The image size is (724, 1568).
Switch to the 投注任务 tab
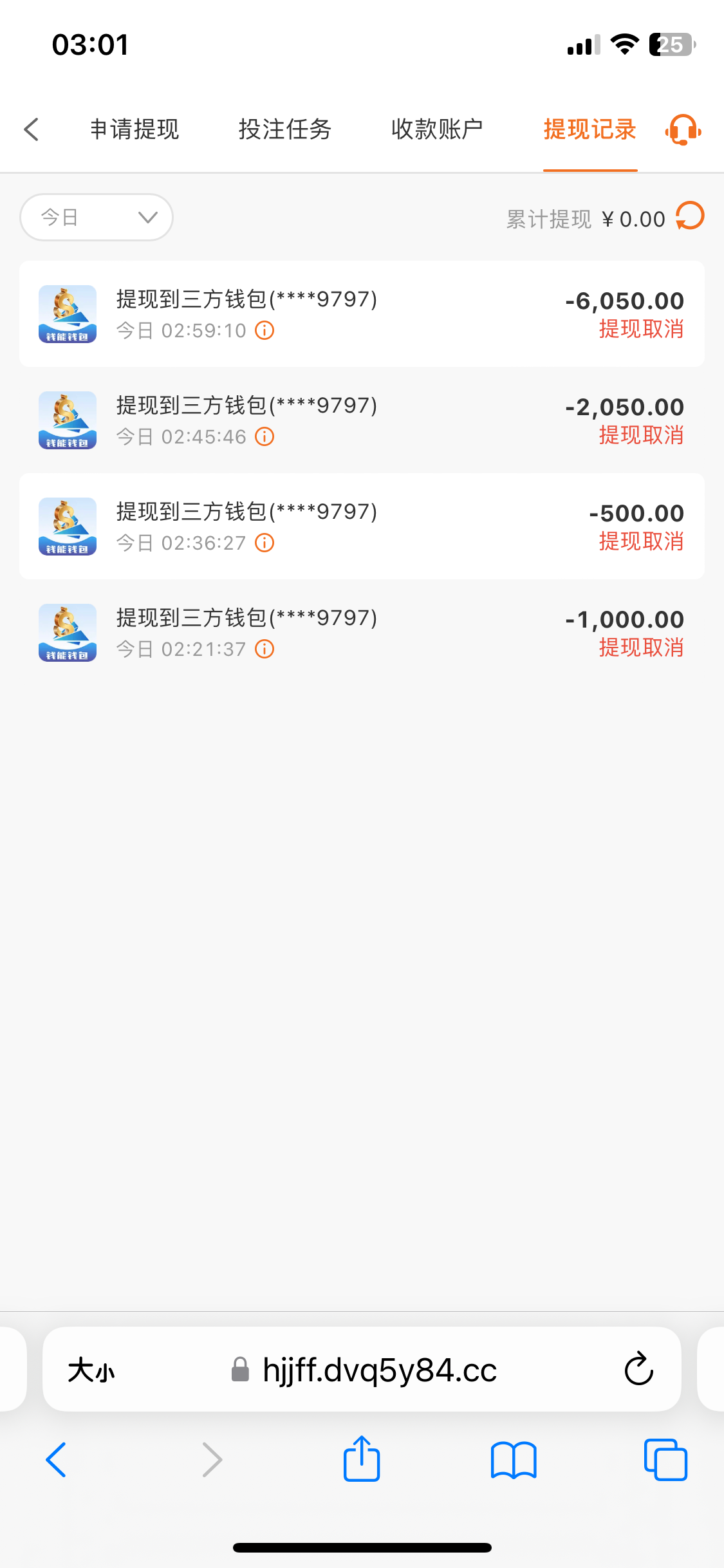pos(285,129)
